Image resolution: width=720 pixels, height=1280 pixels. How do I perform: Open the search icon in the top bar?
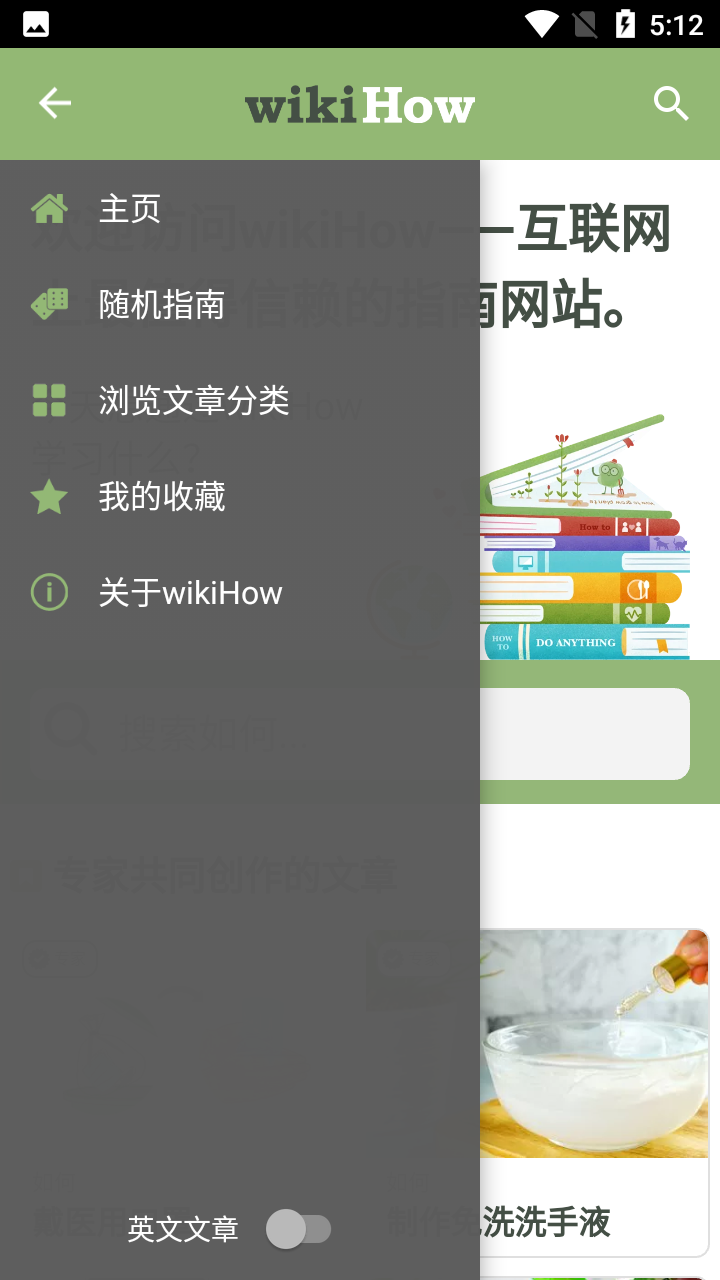click(x=671, y=103)
